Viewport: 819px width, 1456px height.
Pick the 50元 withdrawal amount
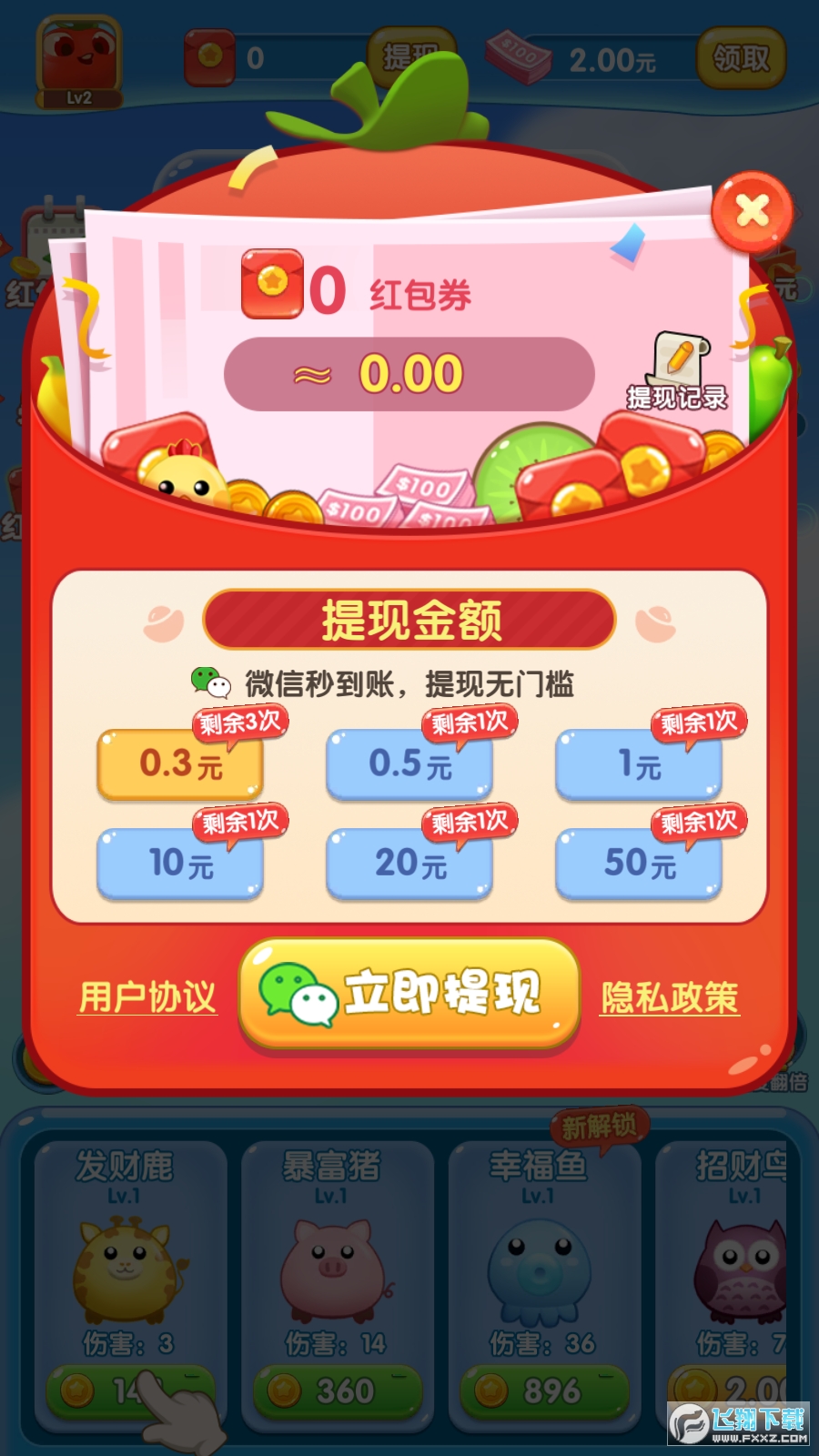click(x=639, y=863)
